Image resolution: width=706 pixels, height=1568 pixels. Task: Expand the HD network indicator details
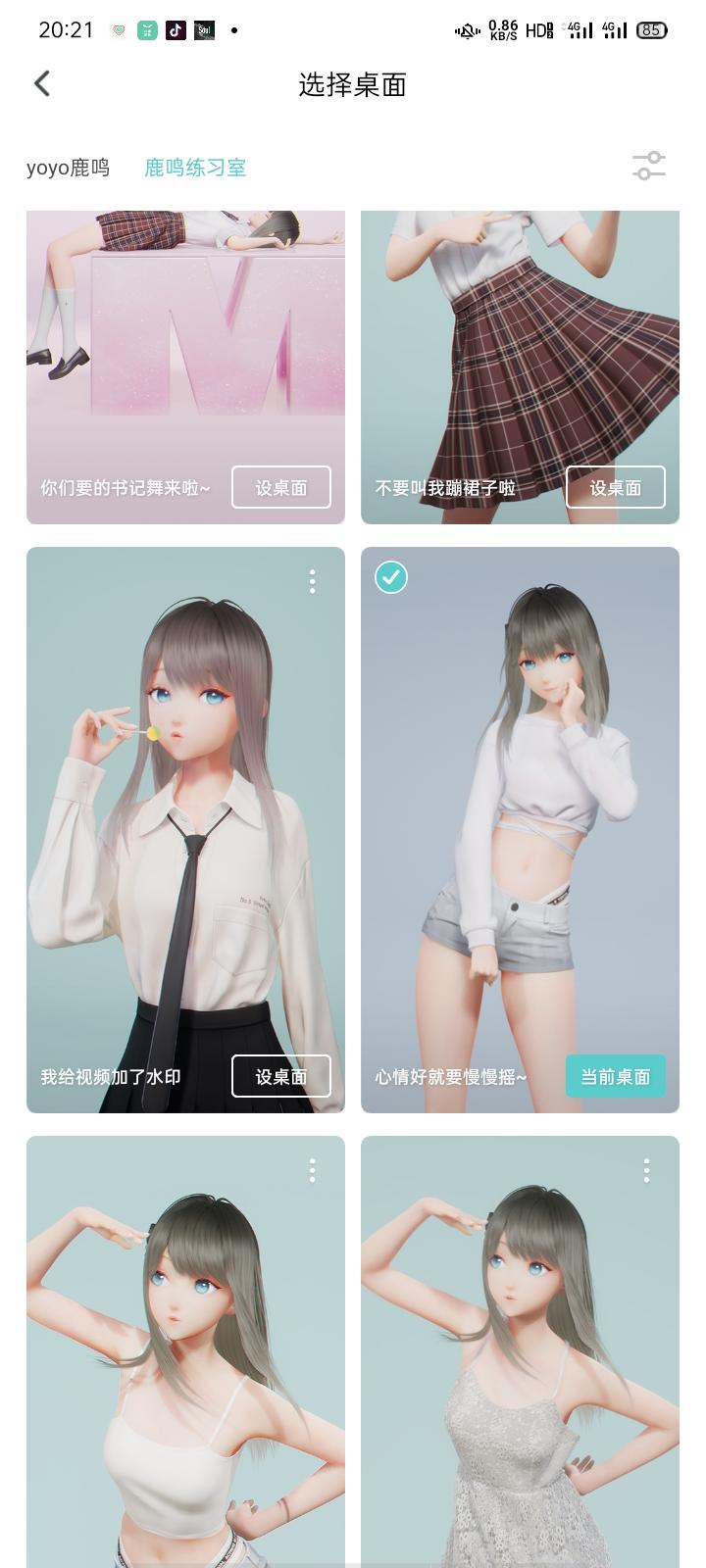click(537, 29)
